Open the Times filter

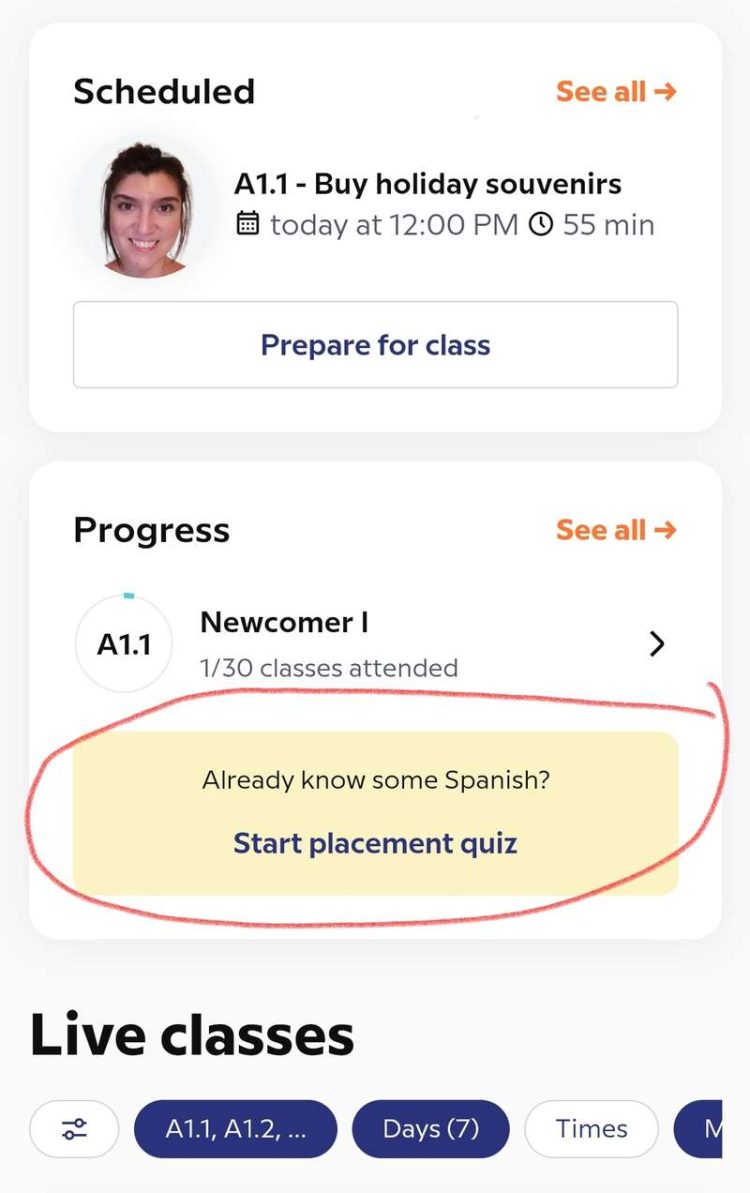[x=591, y=1128]
